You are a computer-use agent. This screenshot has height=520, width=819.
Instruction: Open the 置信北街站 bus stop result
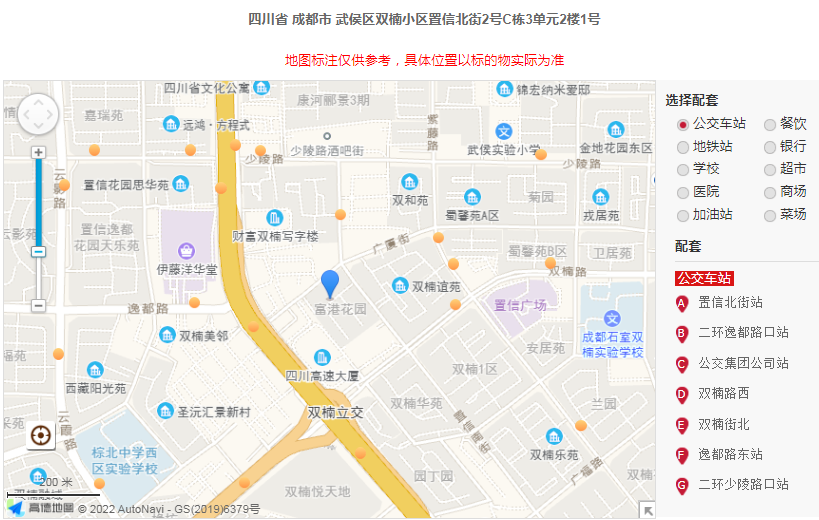730,302
